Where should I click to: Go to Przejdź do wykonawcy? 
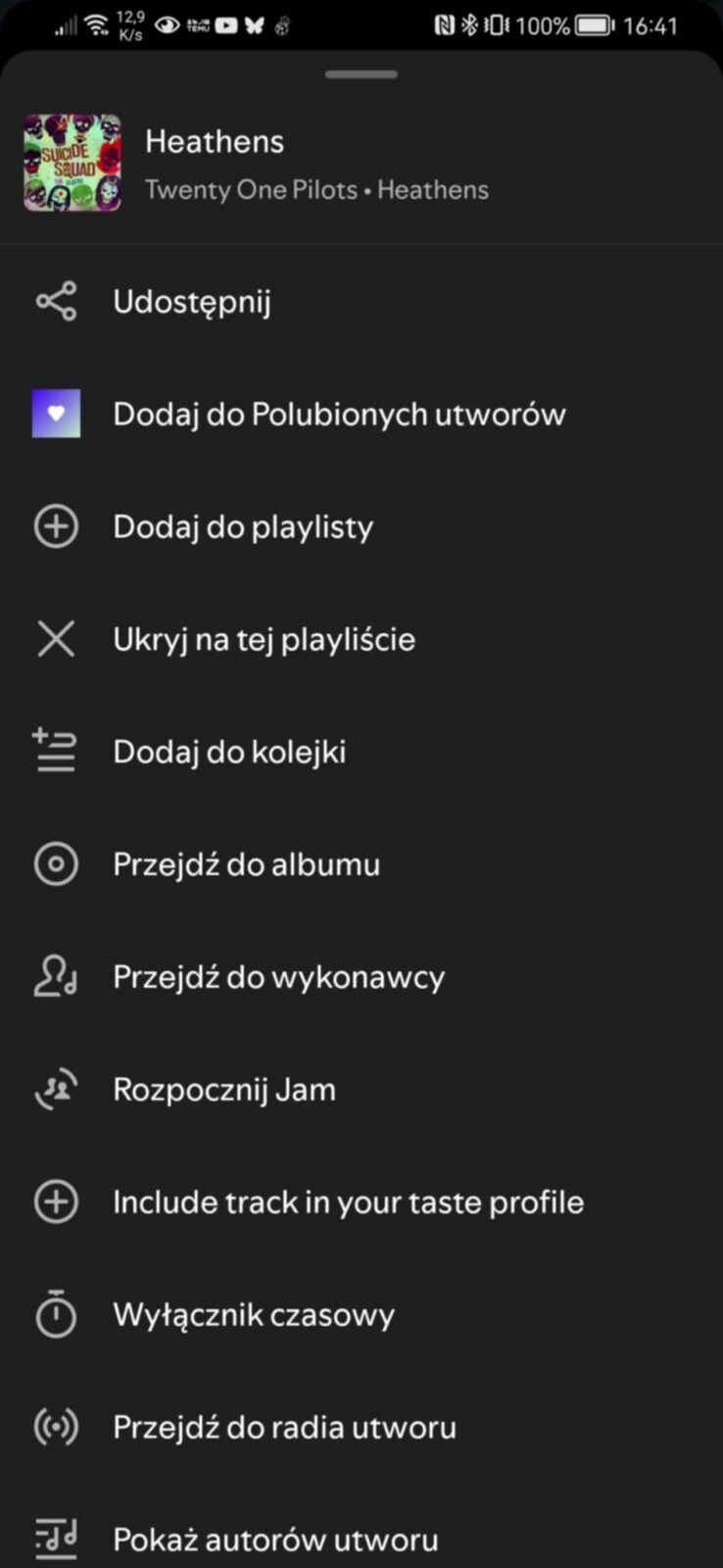pyautogui.click(x=278, y=978)
